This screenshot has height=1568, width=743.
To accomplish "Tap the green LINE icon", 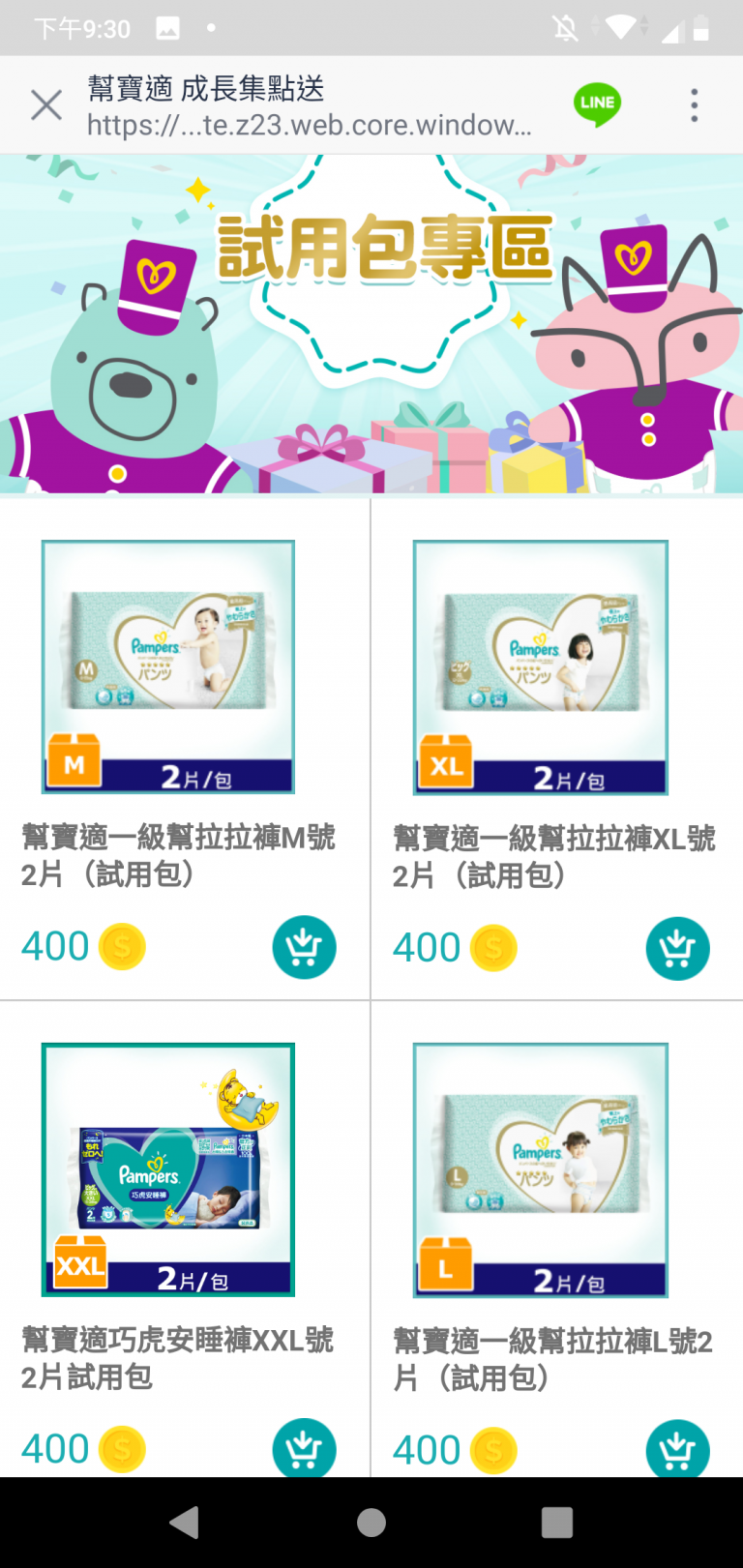I will click(x=597, y=104).
